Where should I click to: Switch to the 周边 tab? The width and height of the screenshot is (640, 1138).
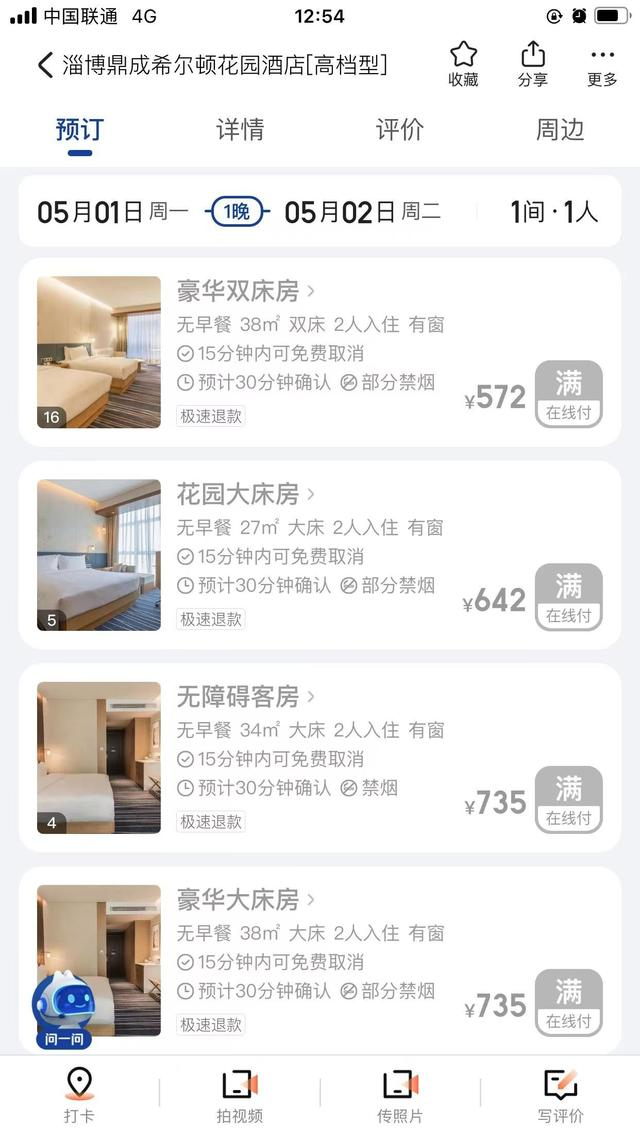(559, 130)
